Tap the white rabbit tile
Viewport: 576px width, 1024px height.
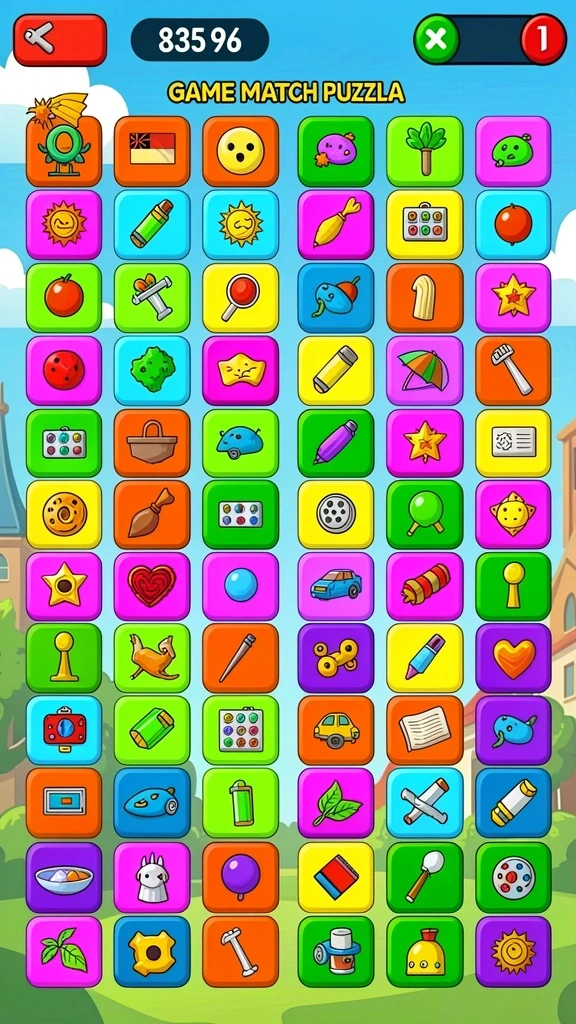click(x=152, y=877)
